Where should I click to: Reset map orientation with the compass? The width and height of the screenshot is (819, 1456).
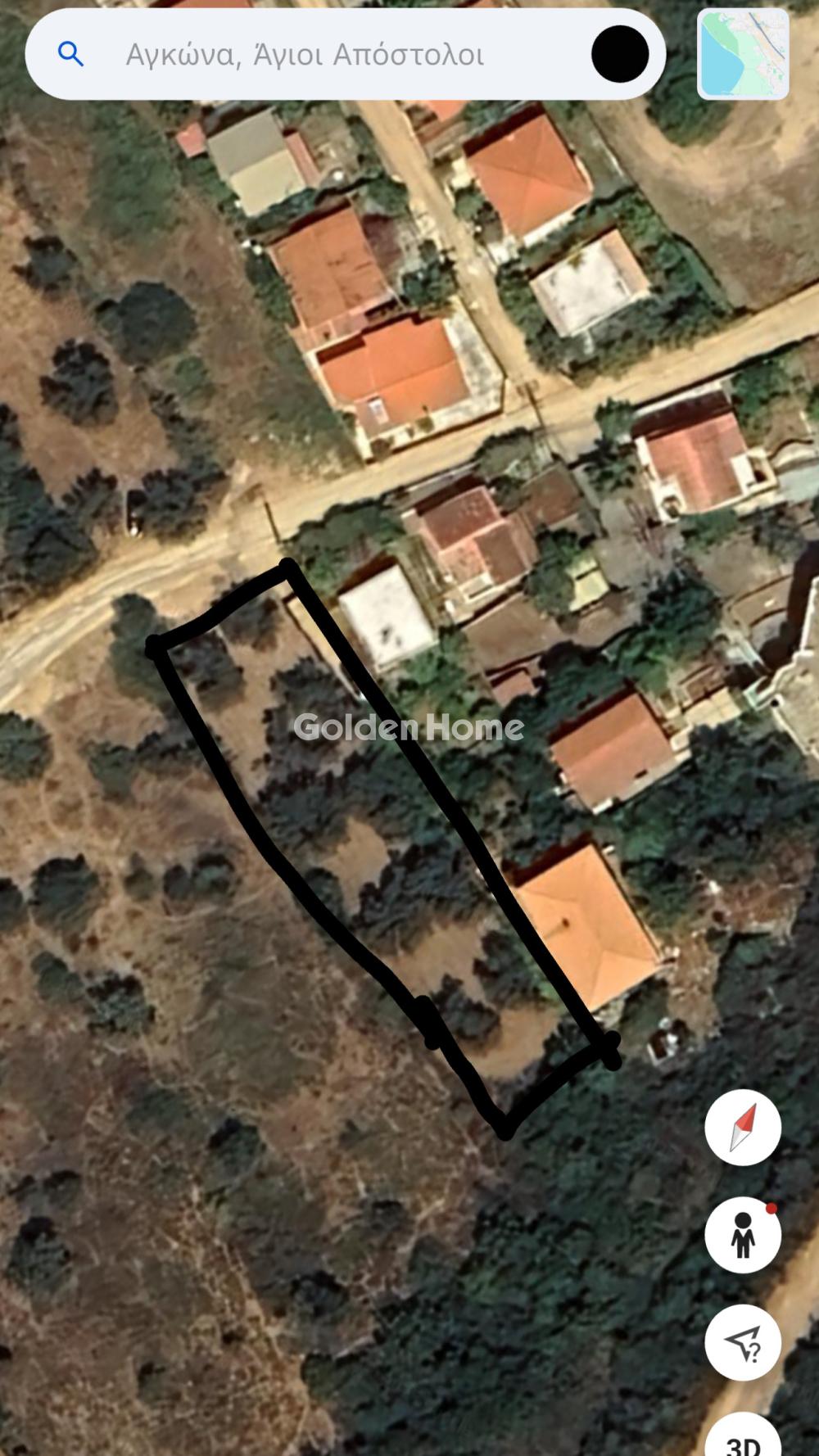[743, 1127]
